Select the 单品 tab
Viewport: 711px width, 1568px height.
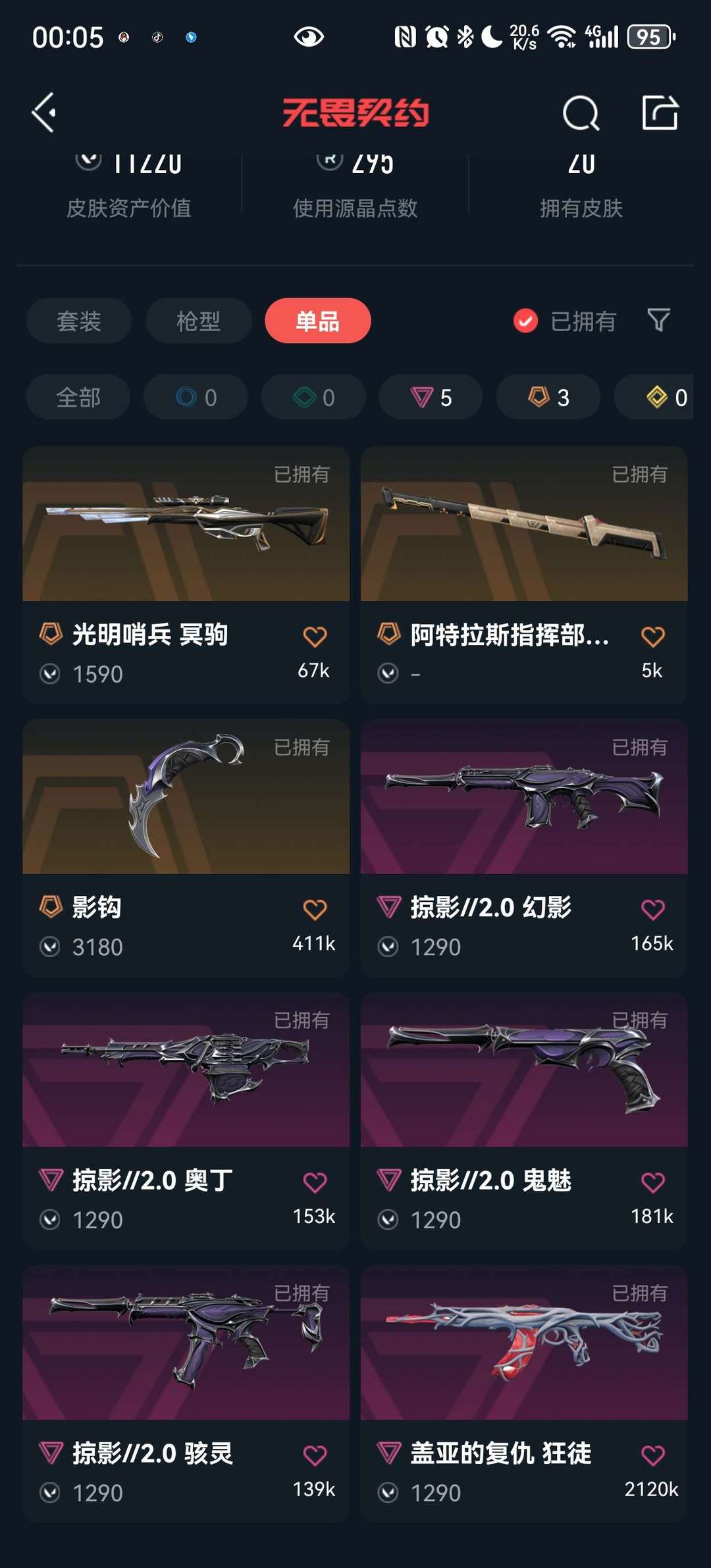click(x=318, y=321)
